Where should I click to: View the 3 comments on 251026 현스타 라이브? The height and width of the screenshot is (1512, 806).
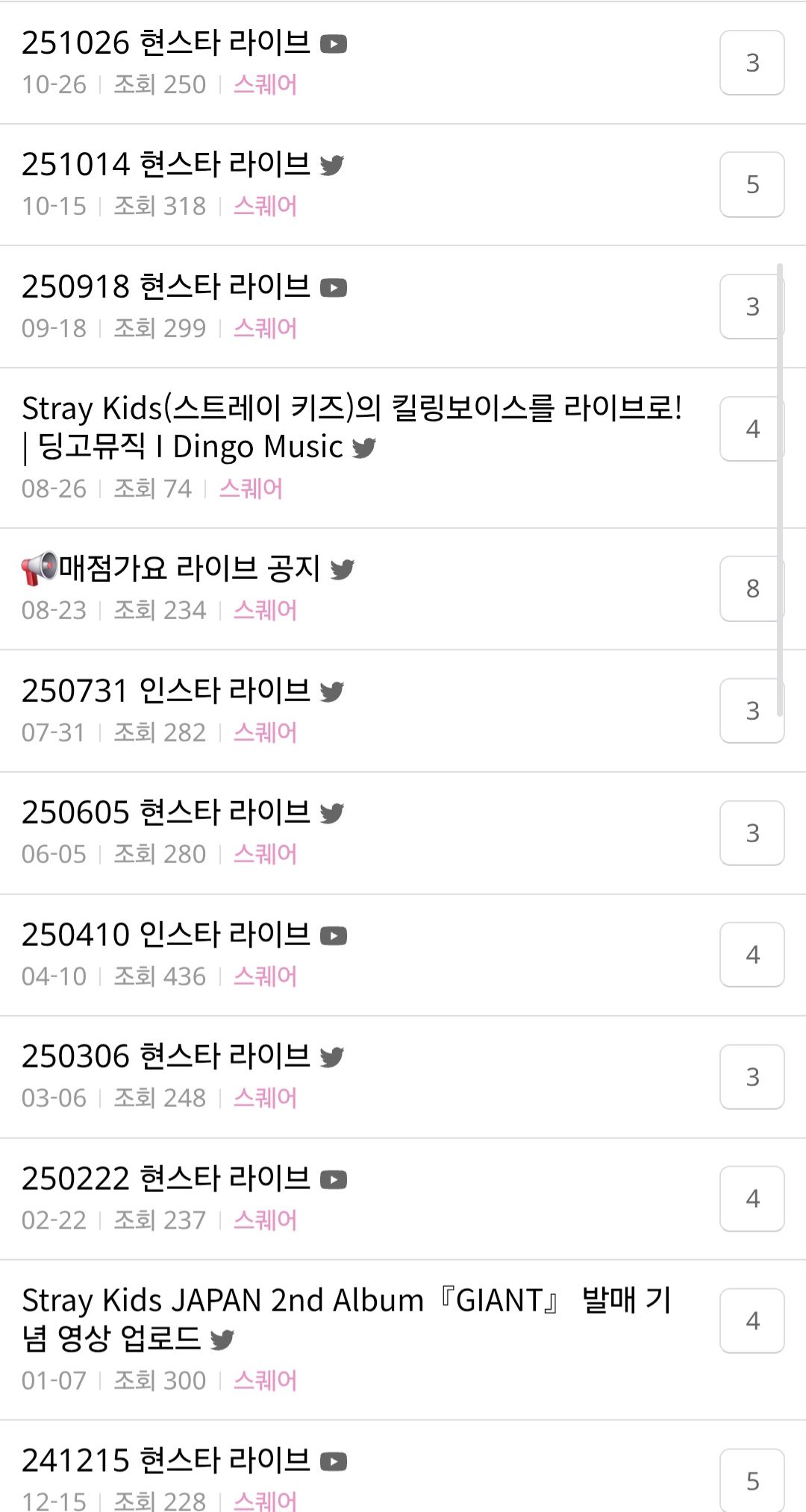tap(752, 63)
